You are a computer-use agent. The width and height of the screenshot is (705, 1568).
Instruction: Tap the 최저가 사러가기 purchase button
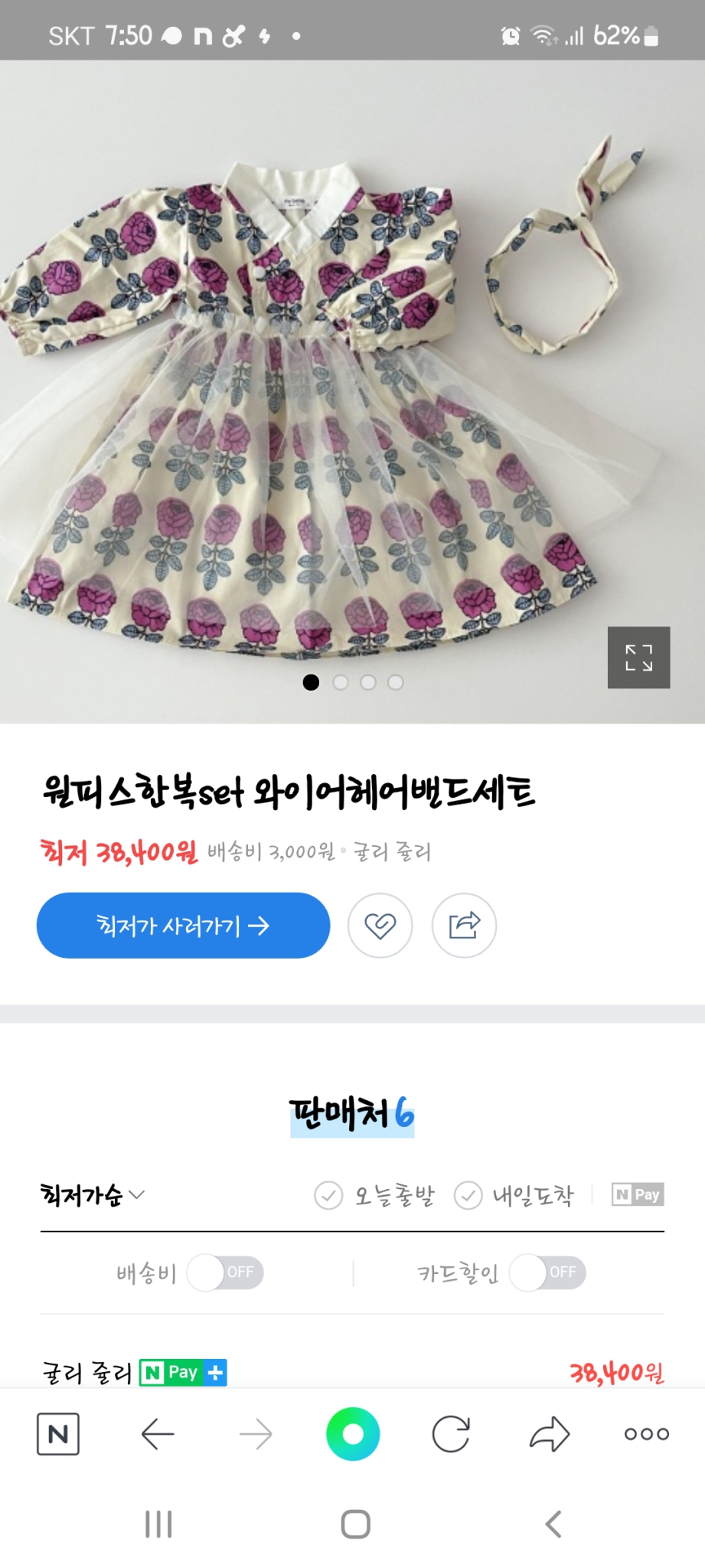point(183,926)
